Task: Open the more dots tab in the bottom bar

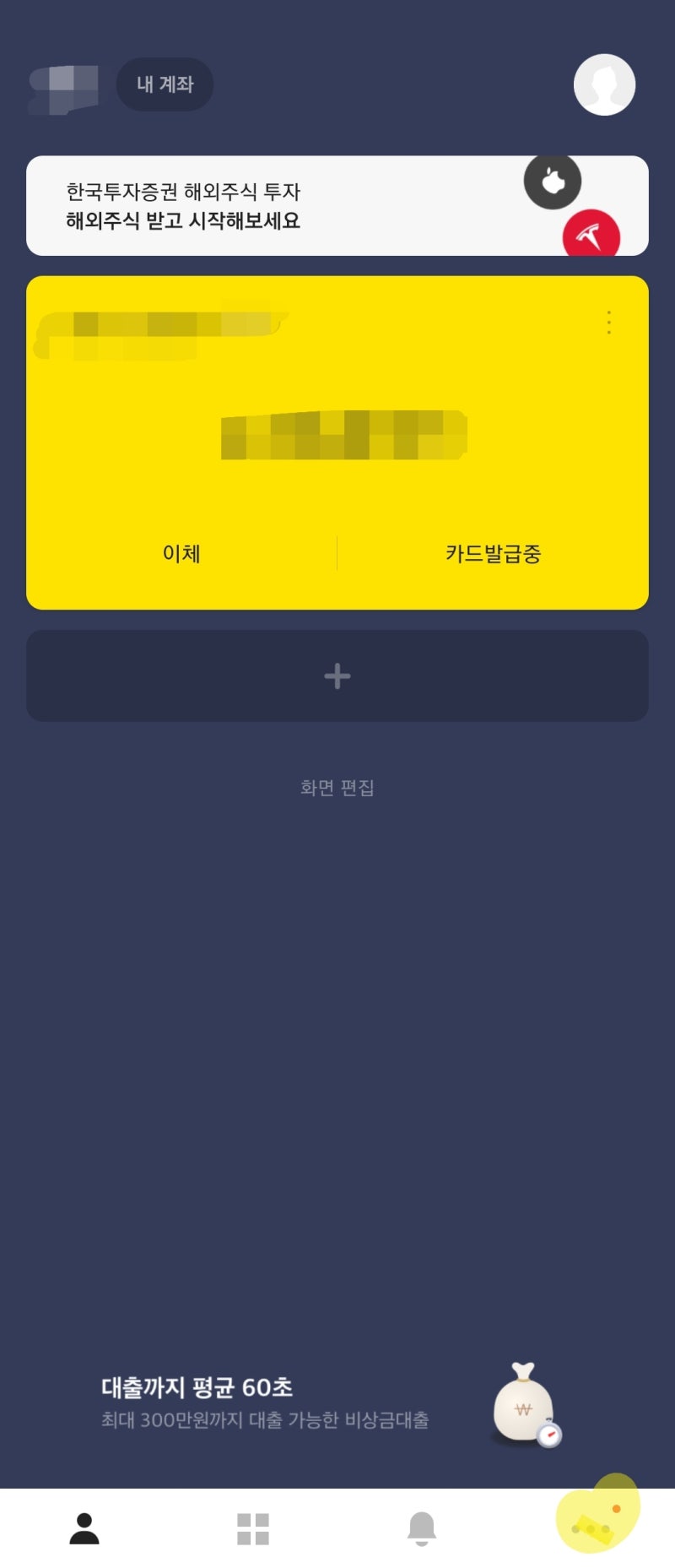Action: [591, 1528]
